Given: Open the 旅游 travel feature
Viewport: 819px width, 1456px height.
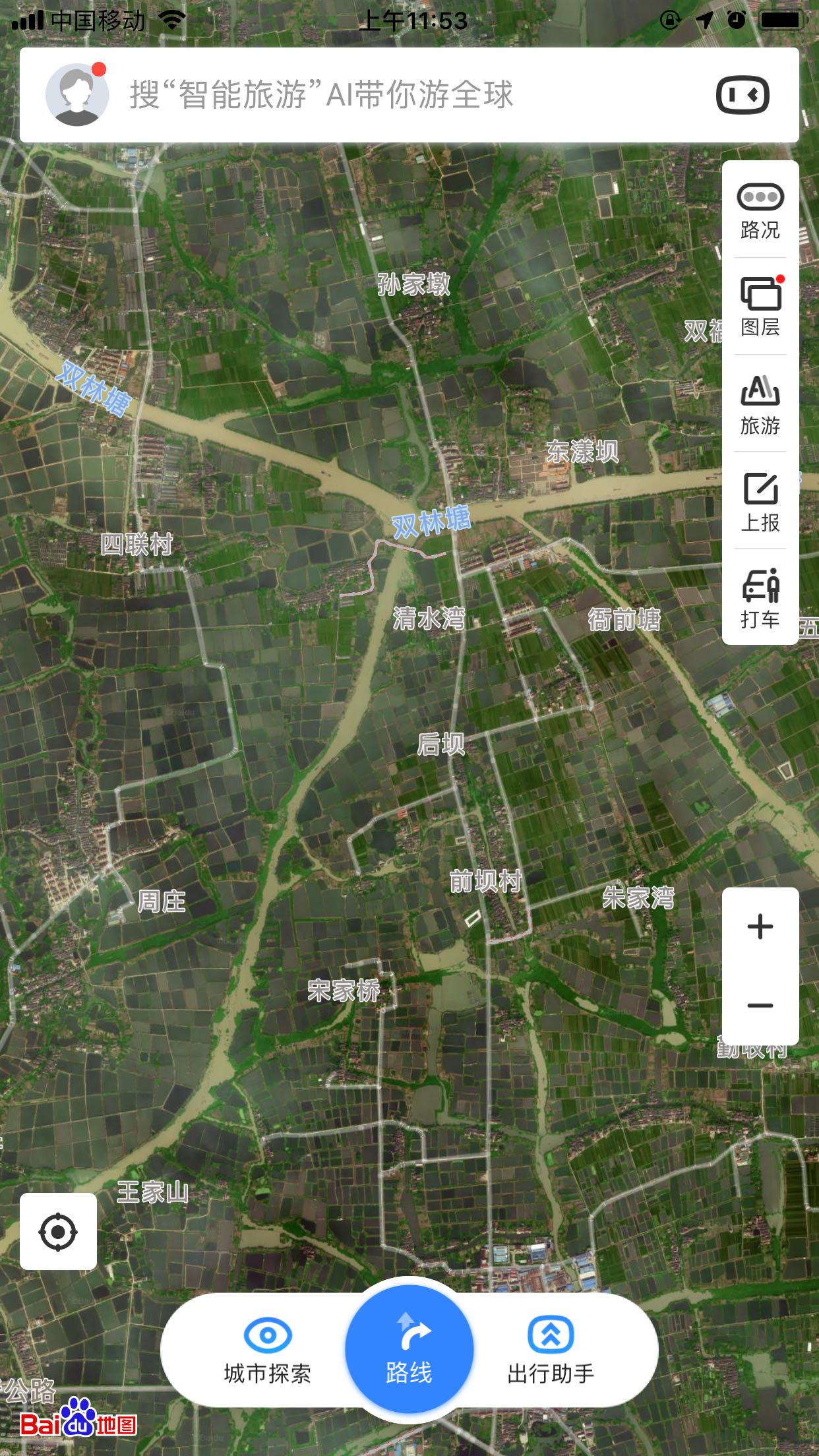Looking at the screenshot, I should coord(760,404).
